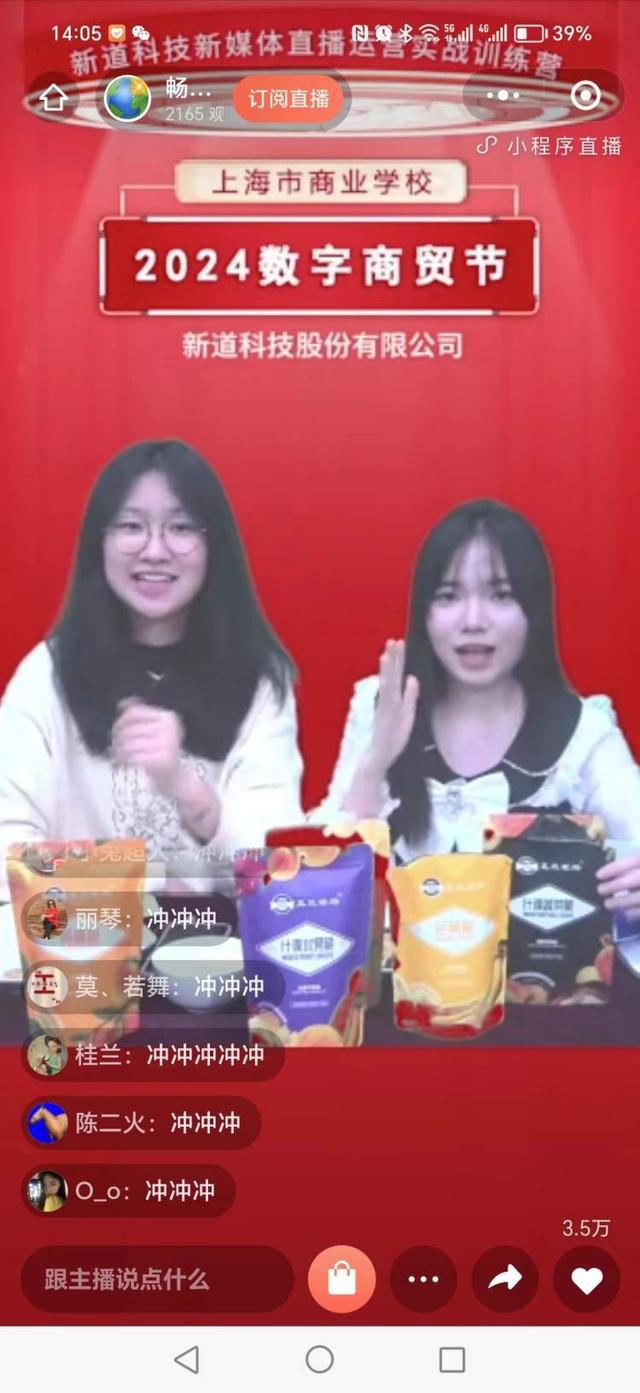Like the livestream with the heart

pyautogui.click(x=587, y=1279)
